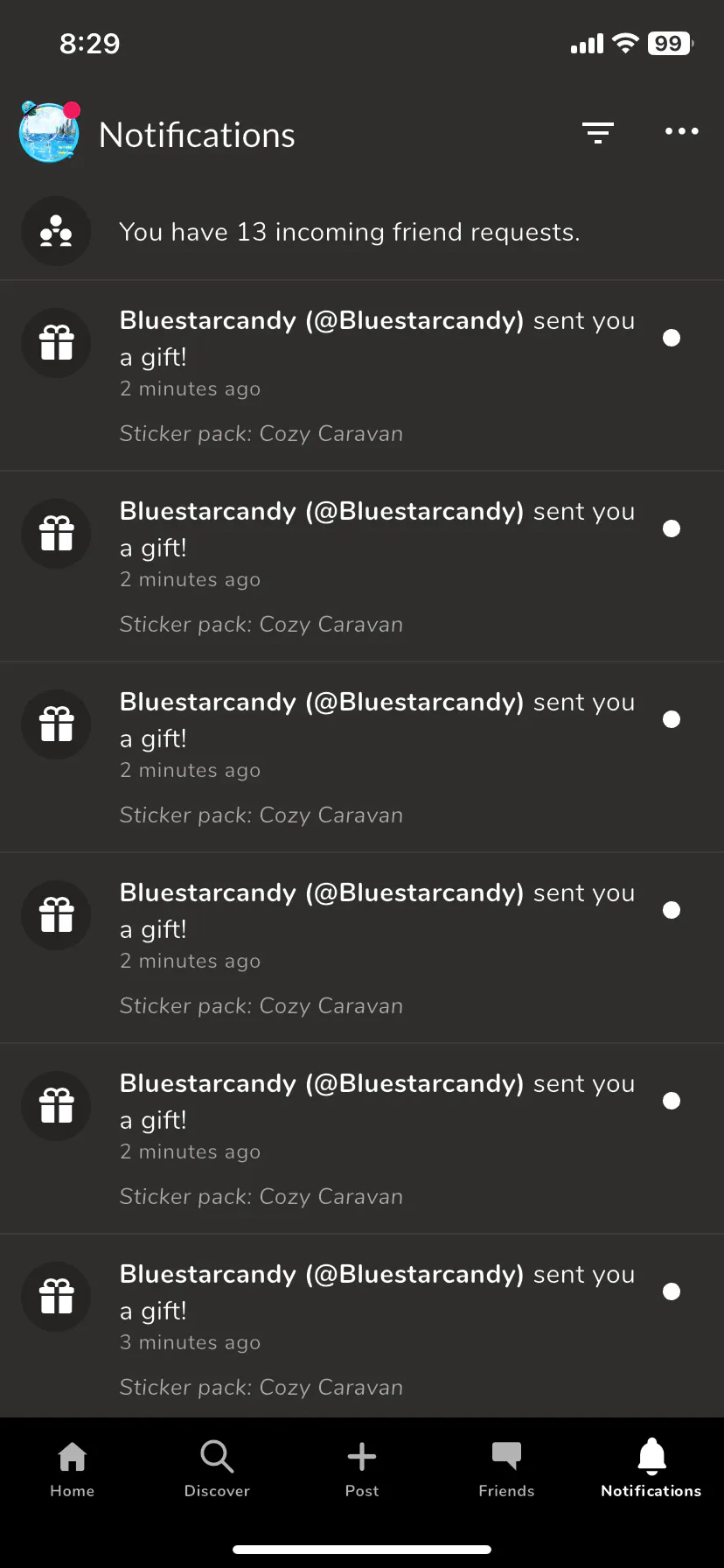Open the profile avatar

[x=49, y=133]
